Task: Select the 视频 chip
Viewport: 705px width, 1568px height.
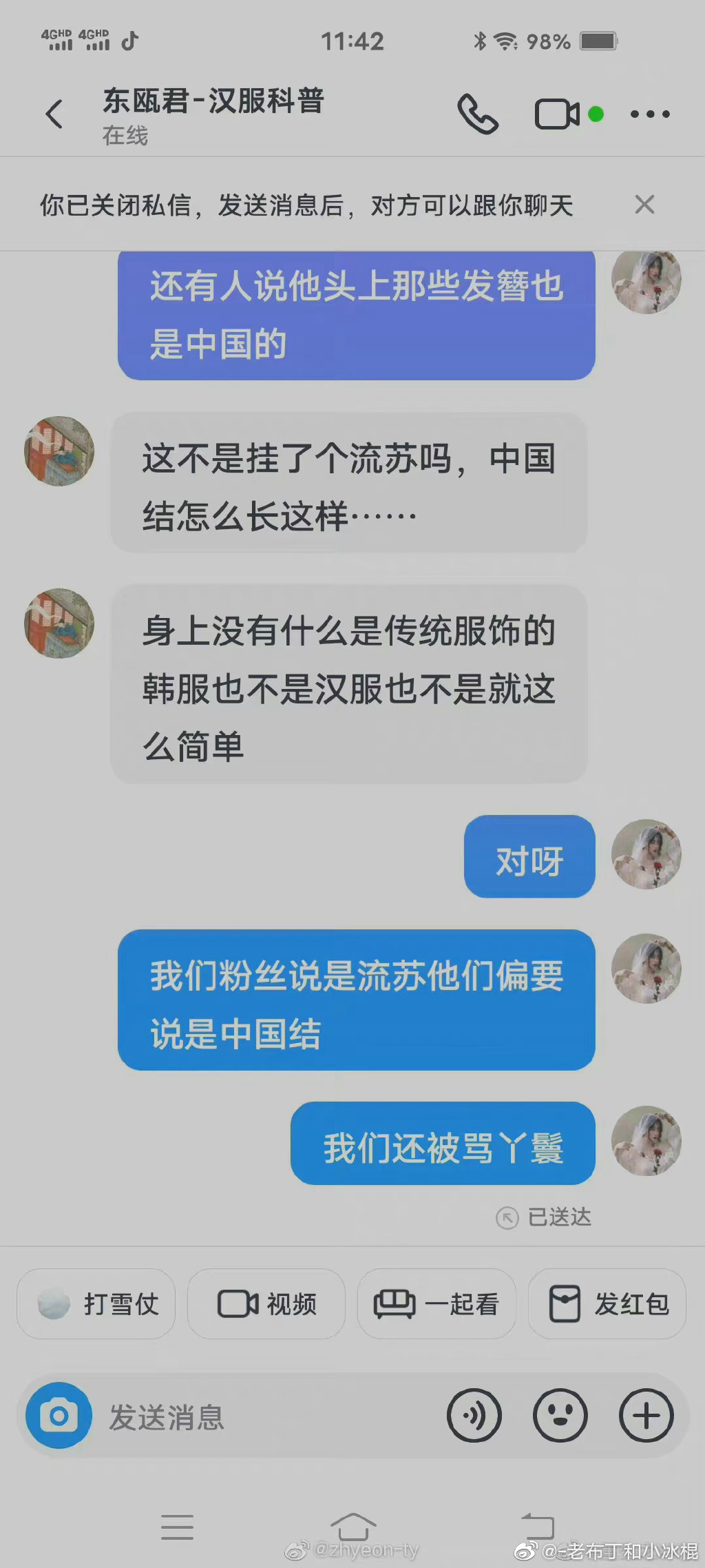Action: pyautogui.click(x=266, y=1304)
